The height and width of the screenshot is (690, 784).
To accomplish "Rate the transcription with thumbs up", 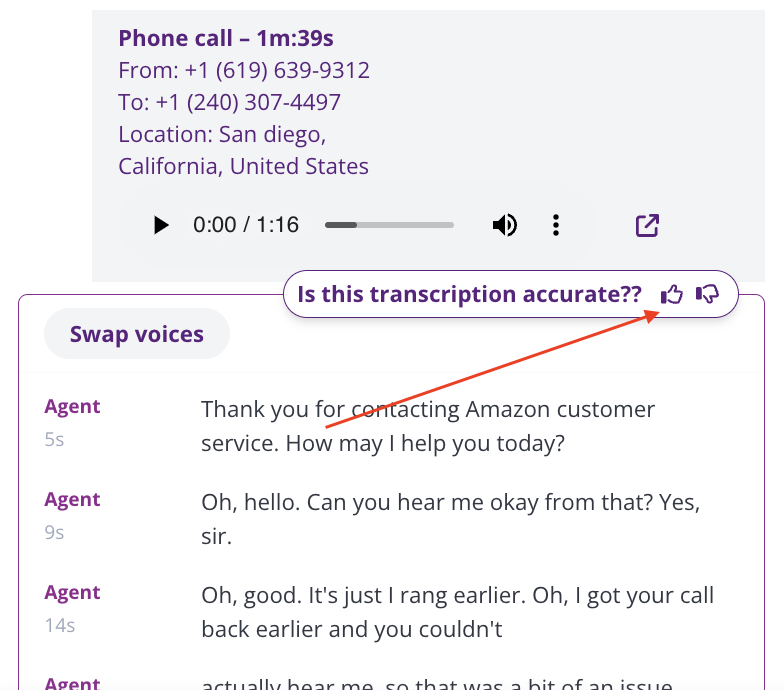I will coord(672,294).
